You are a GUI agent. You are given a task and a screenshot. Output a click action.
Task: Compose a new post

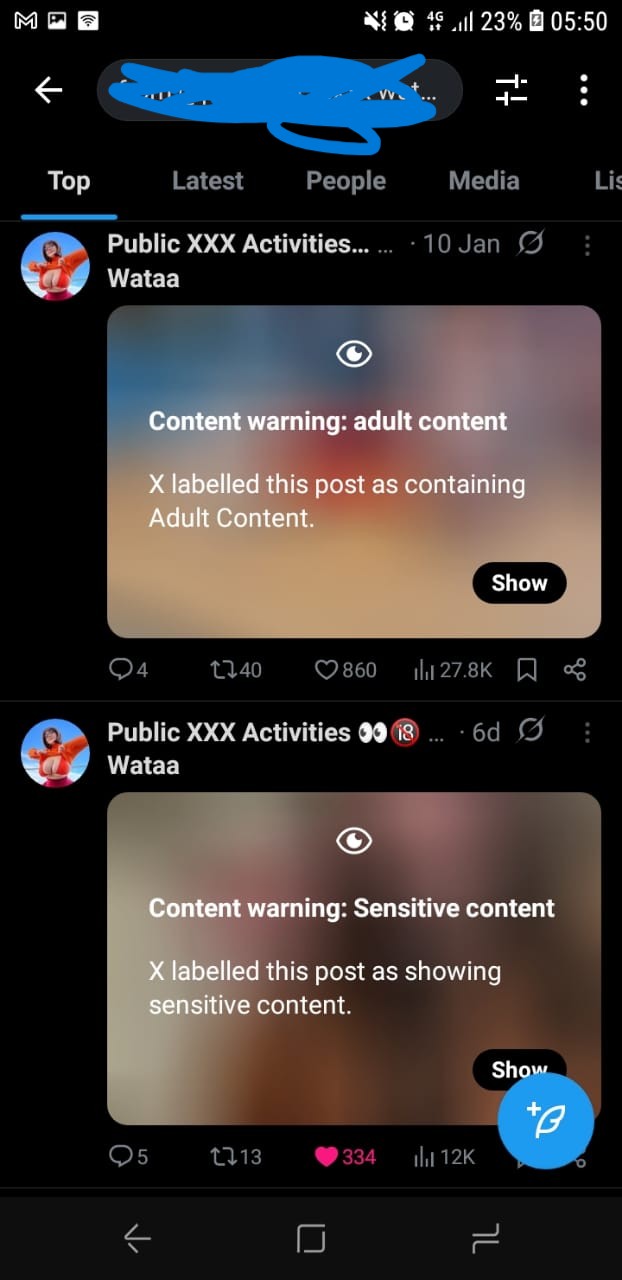546,1122
